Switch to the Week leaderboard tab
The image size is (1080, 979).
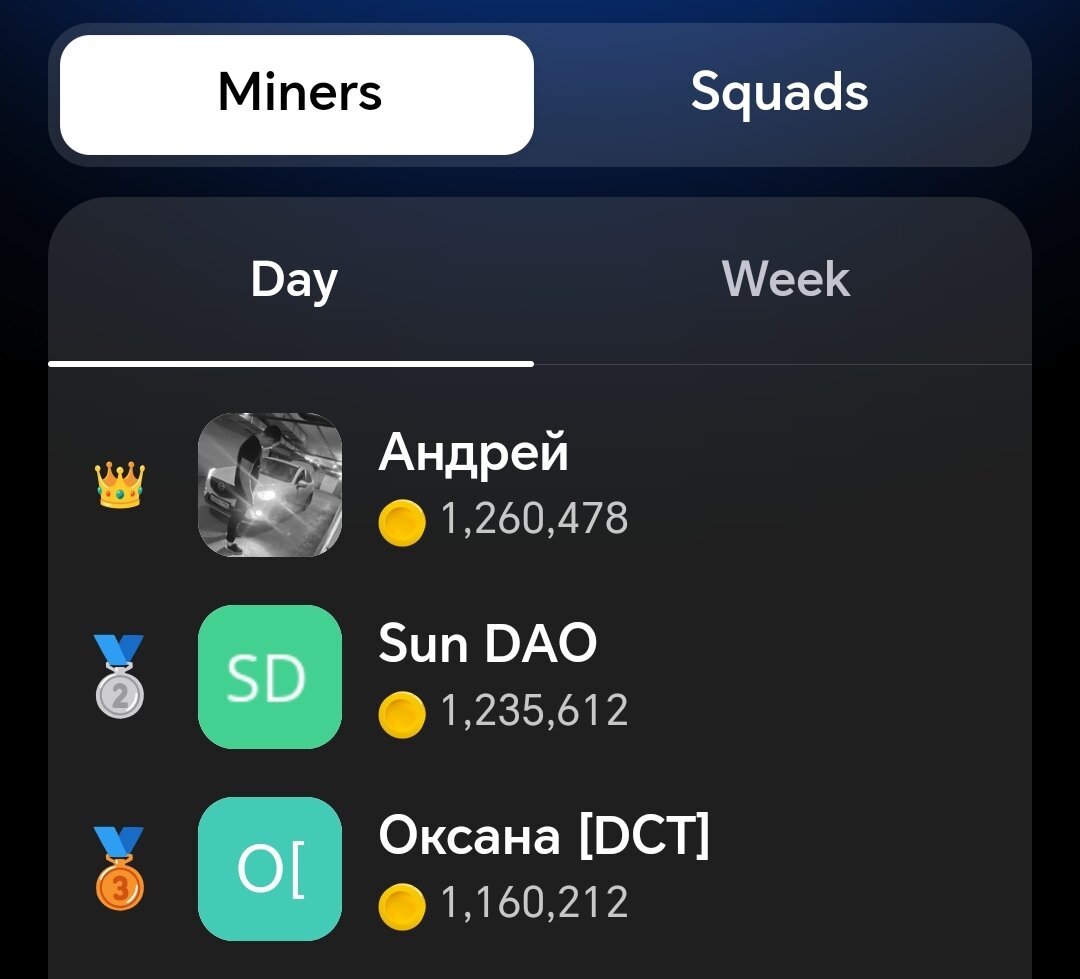click(x=785, y=281)
